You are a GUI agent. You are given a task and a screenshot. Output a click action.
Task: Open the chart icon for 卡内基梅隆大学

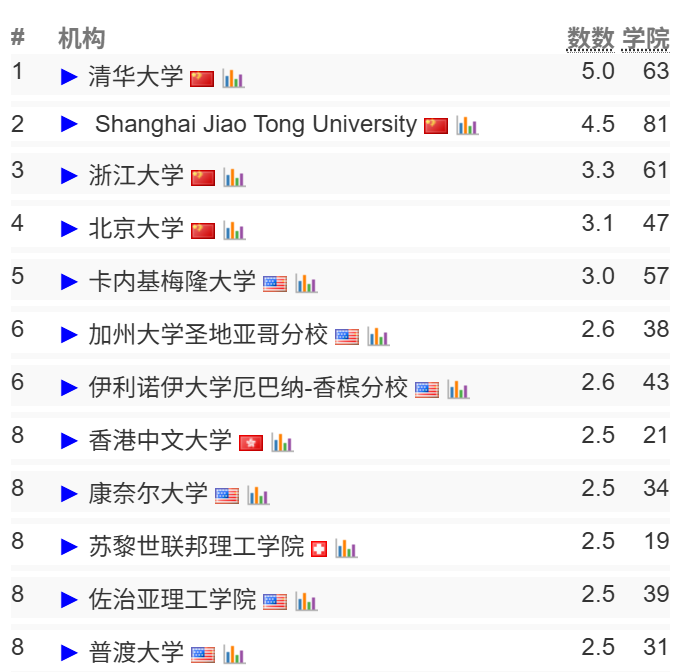(x=305, y=283)
